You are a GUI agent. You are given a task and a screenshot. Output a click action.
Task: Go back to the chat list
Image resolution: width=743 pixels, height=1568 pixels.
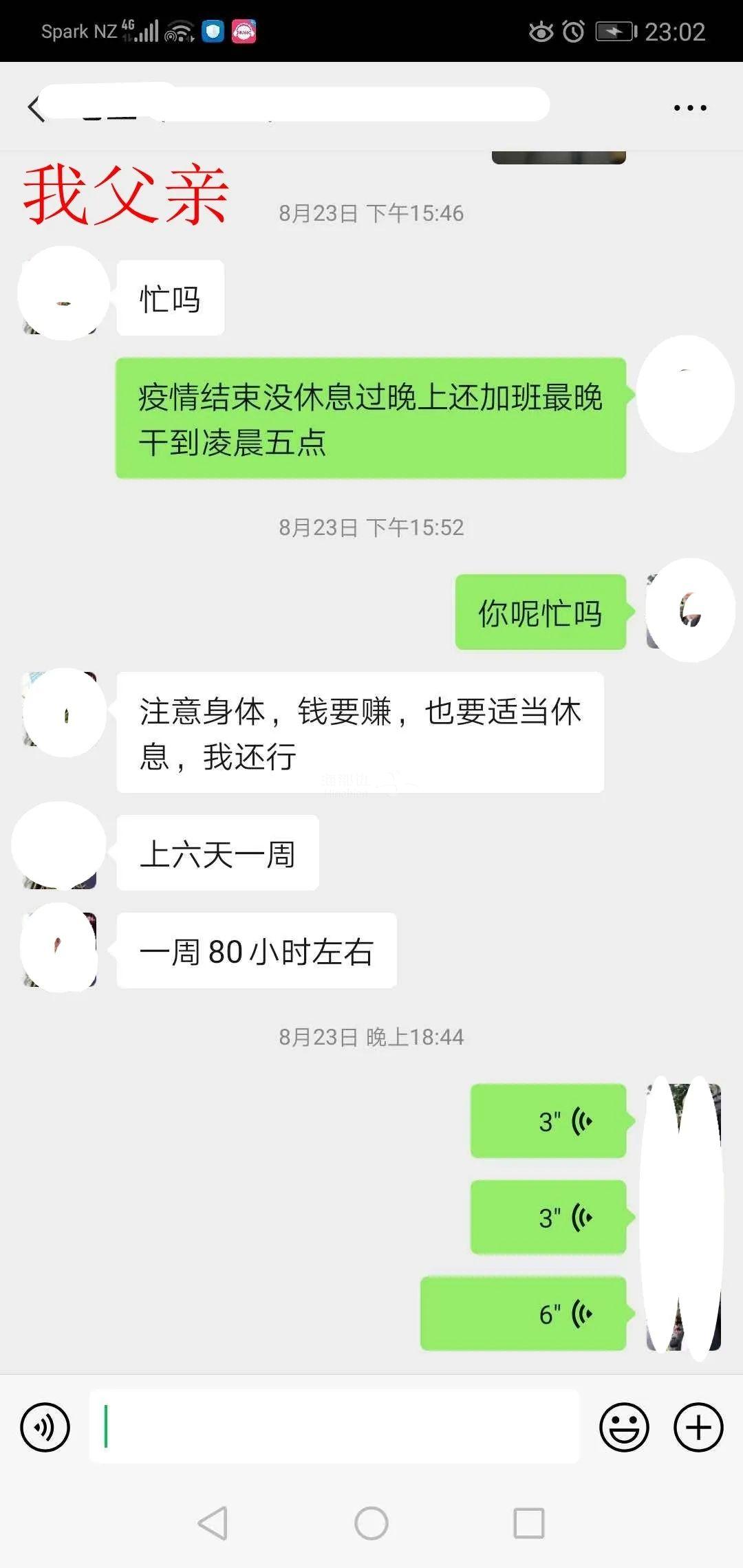36,108
